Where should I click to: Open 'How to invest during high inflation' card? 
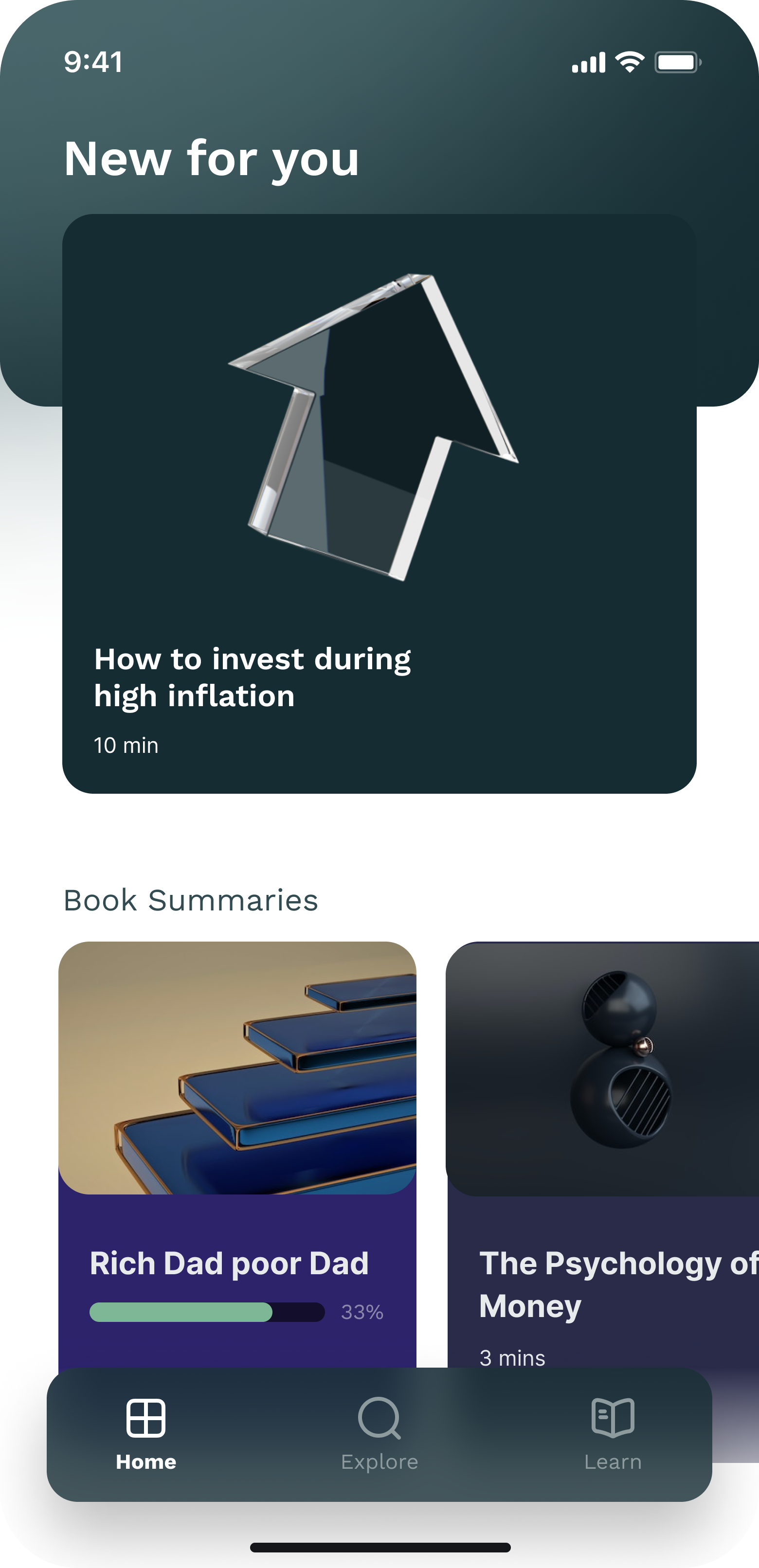379,504
